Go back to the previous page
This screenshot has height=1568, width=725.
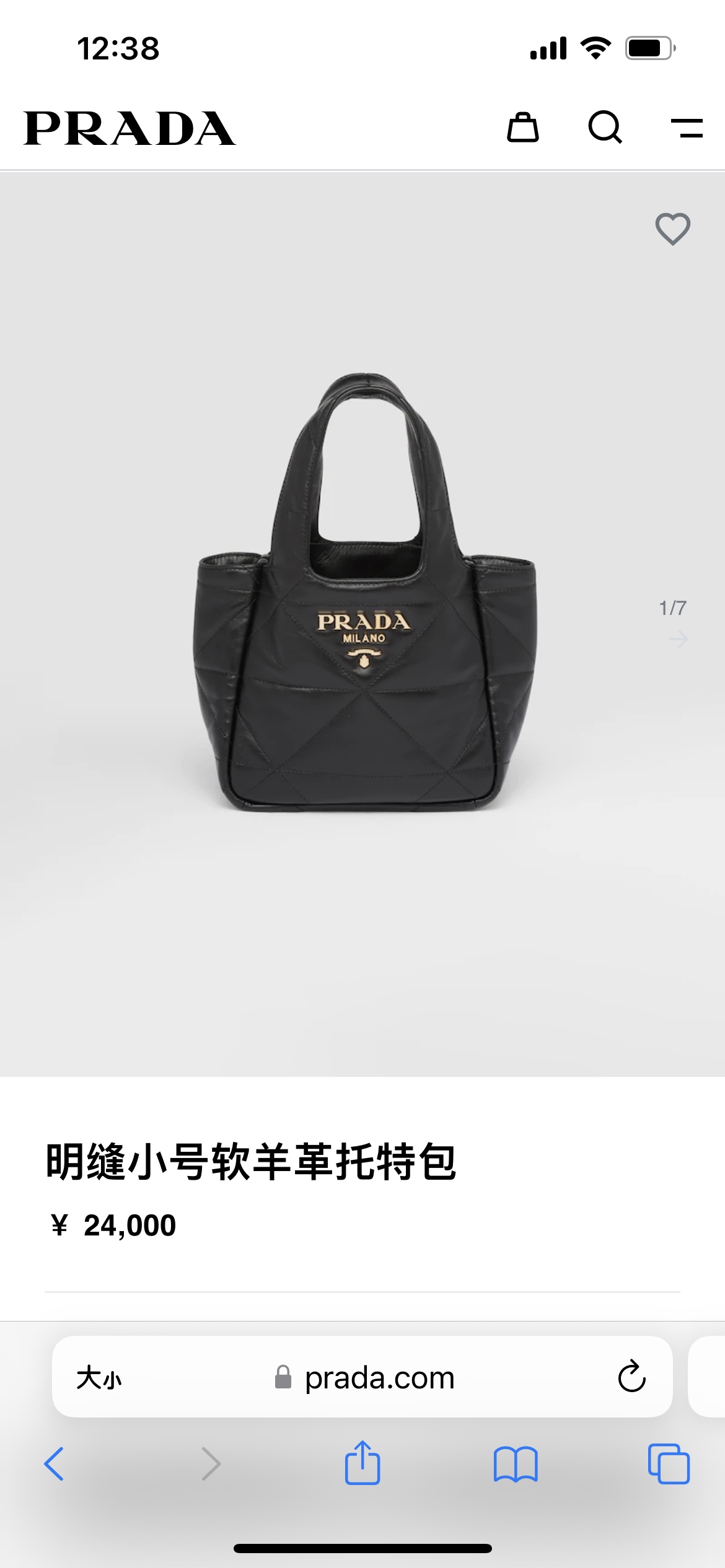54,1464
